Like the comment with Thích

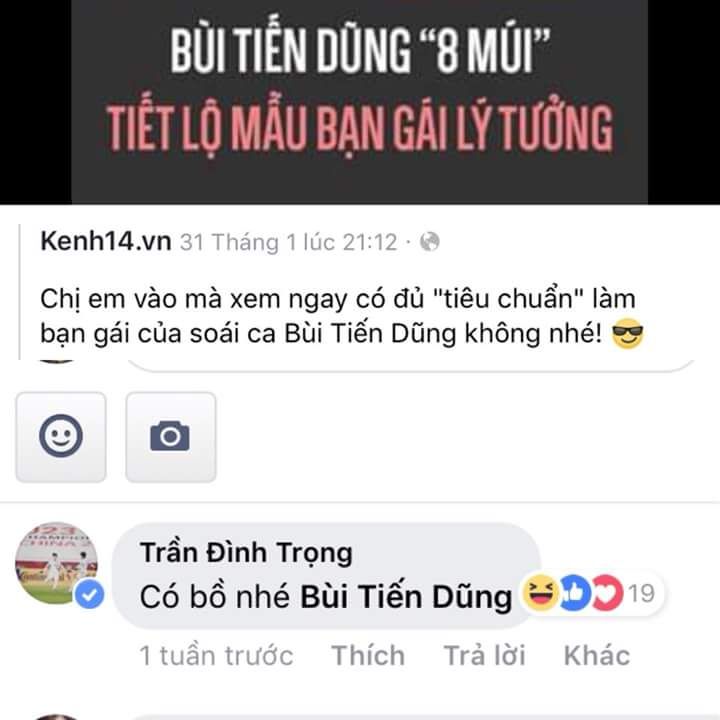click(x=368, y=655)
